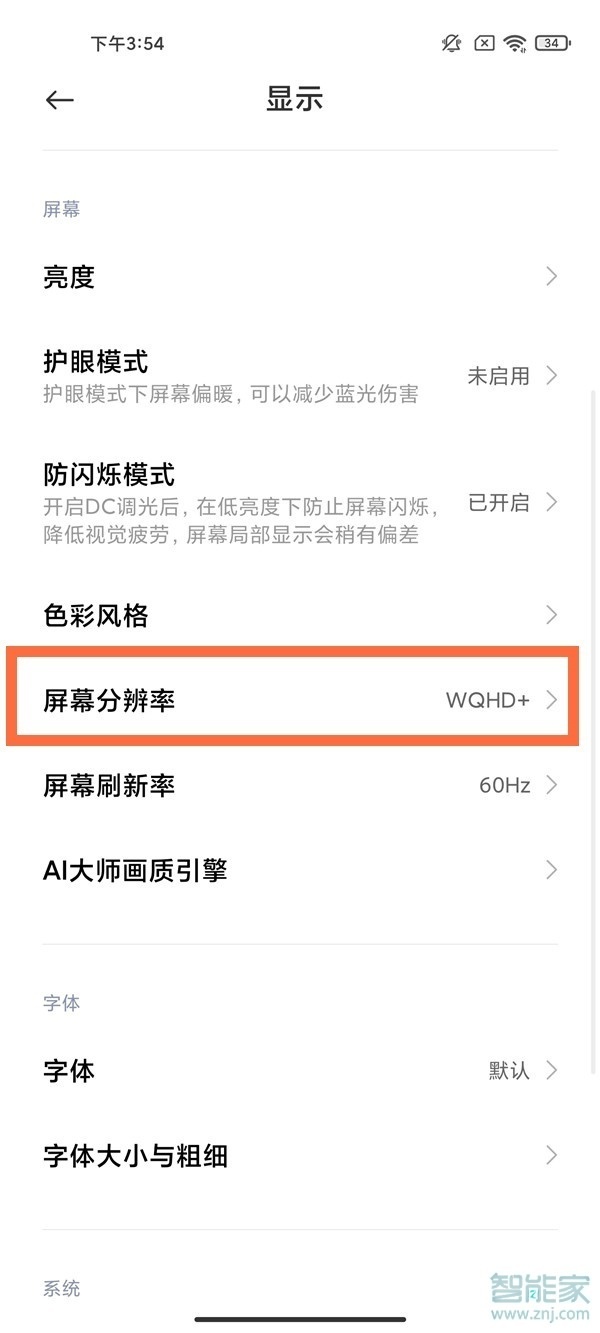Go back using the top-left arrow

[x=60, y=100]
